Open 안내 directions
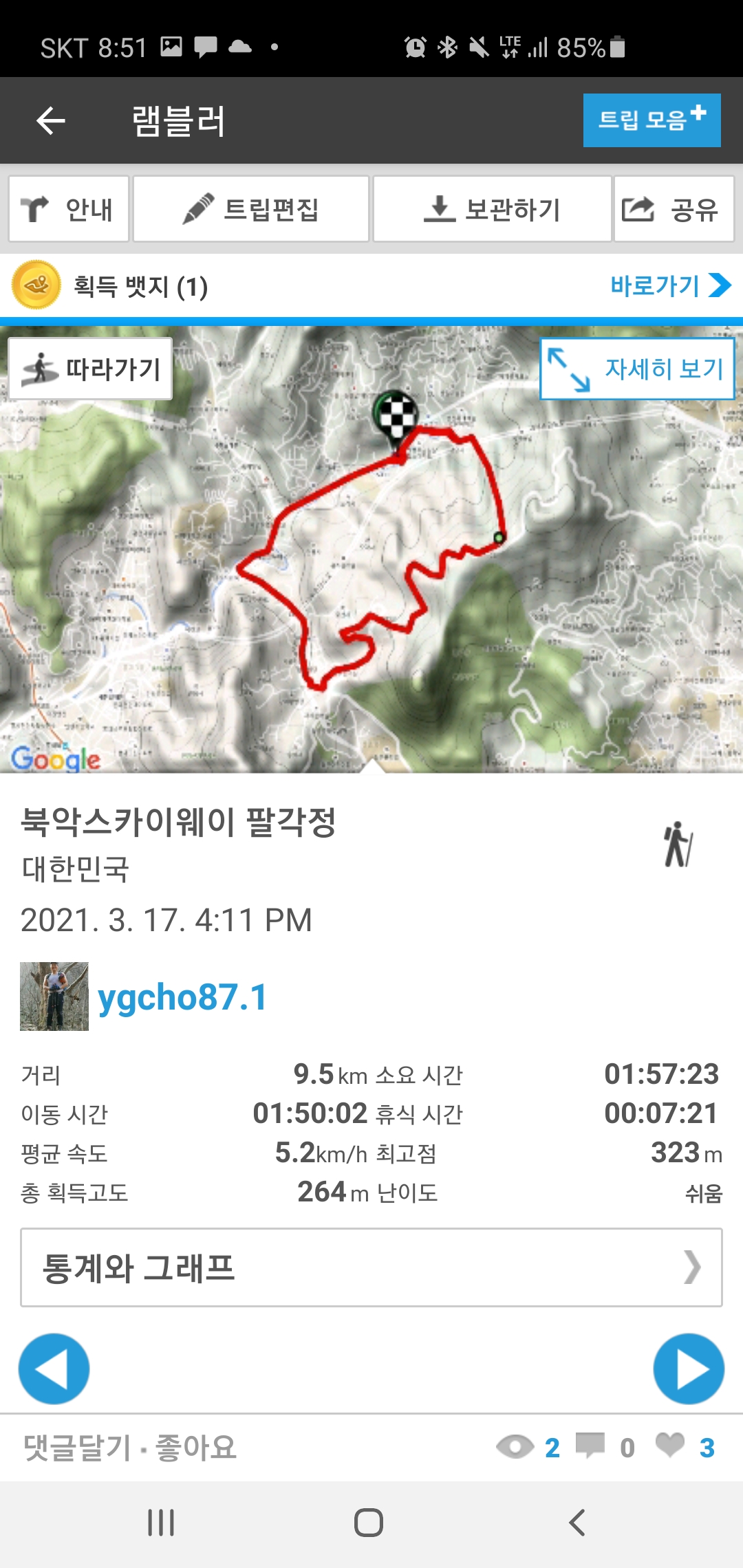The width and height of the screenshot is (743, 1568). (x=69, y=209)
